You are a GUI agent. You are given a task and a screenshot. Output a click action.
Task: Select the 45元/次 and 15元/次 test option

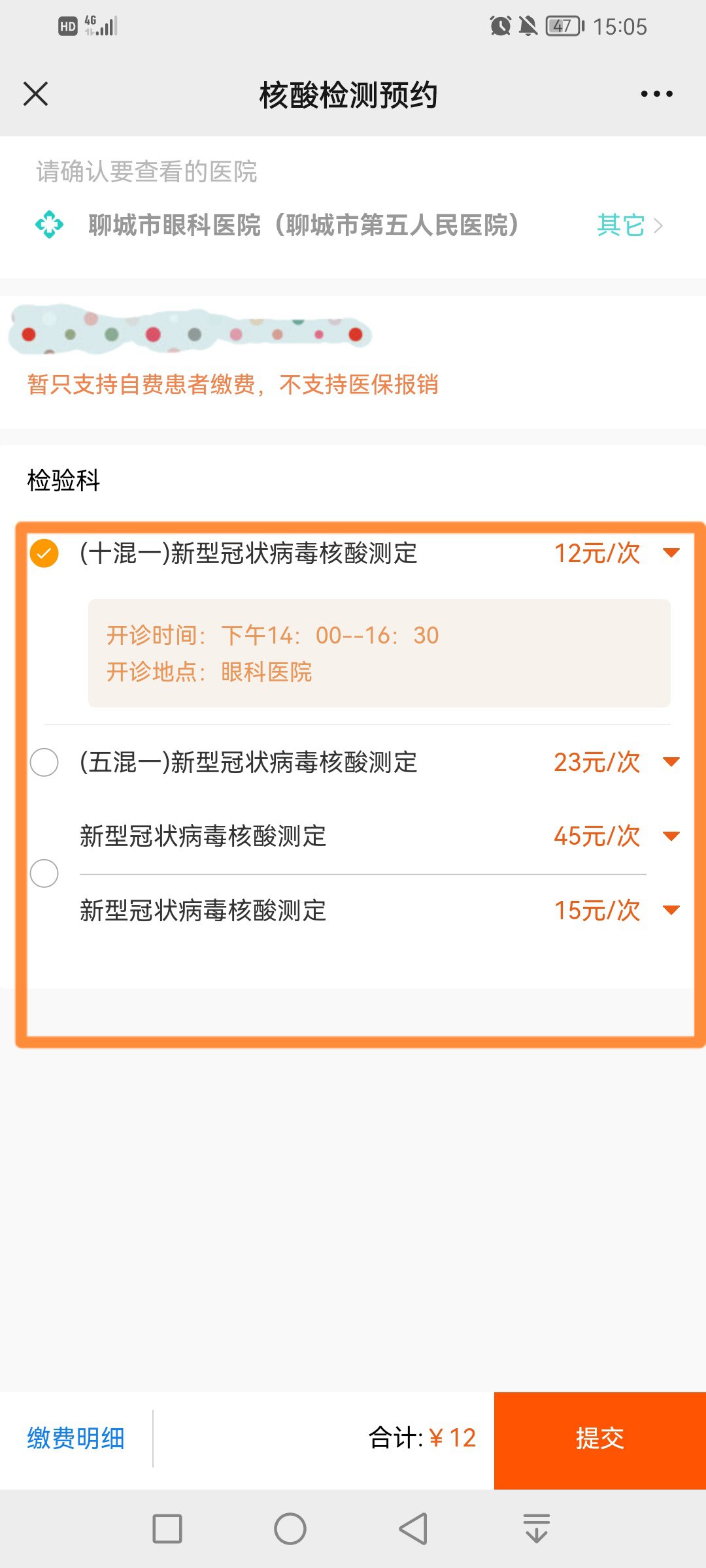[x=44, y=874]
